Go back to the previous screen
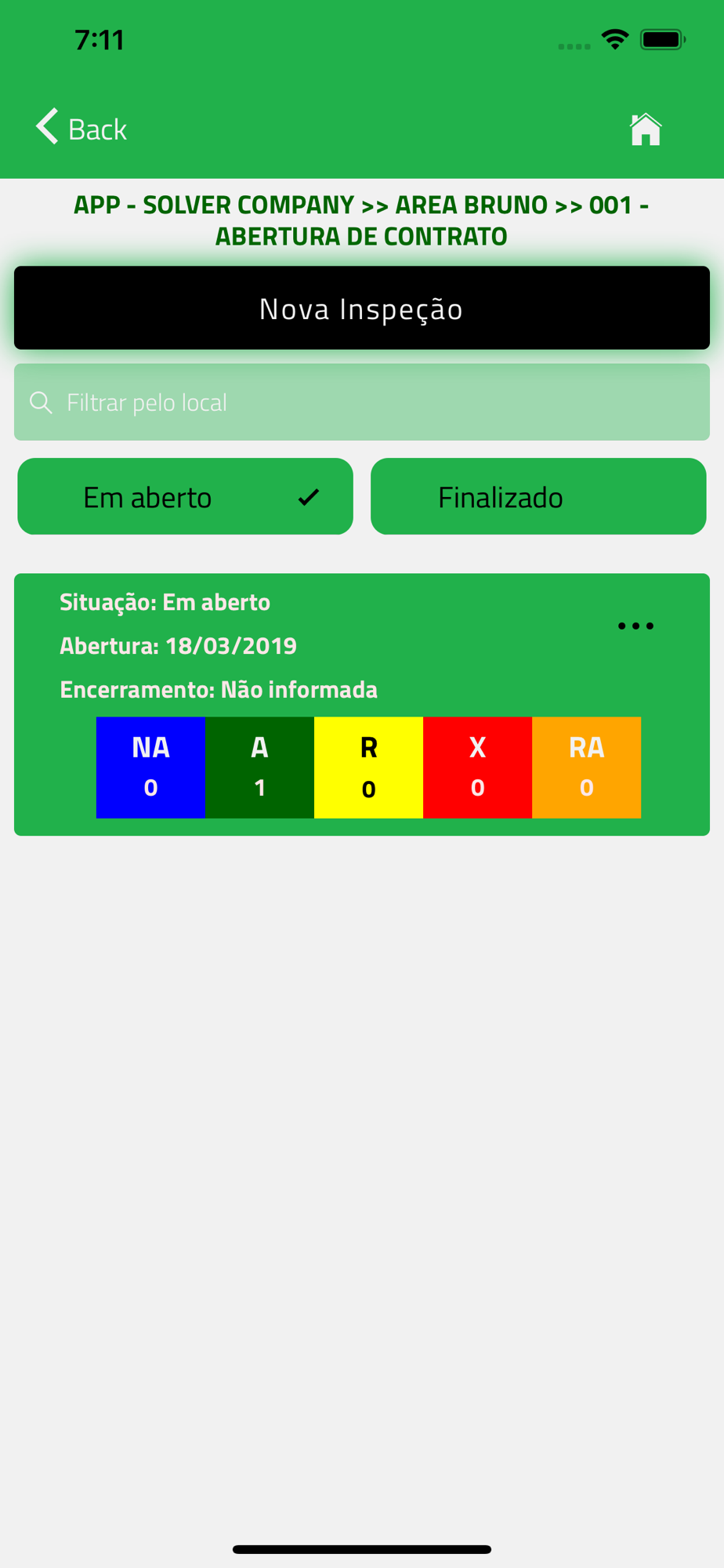The image size is (724, 1568). 81,128
